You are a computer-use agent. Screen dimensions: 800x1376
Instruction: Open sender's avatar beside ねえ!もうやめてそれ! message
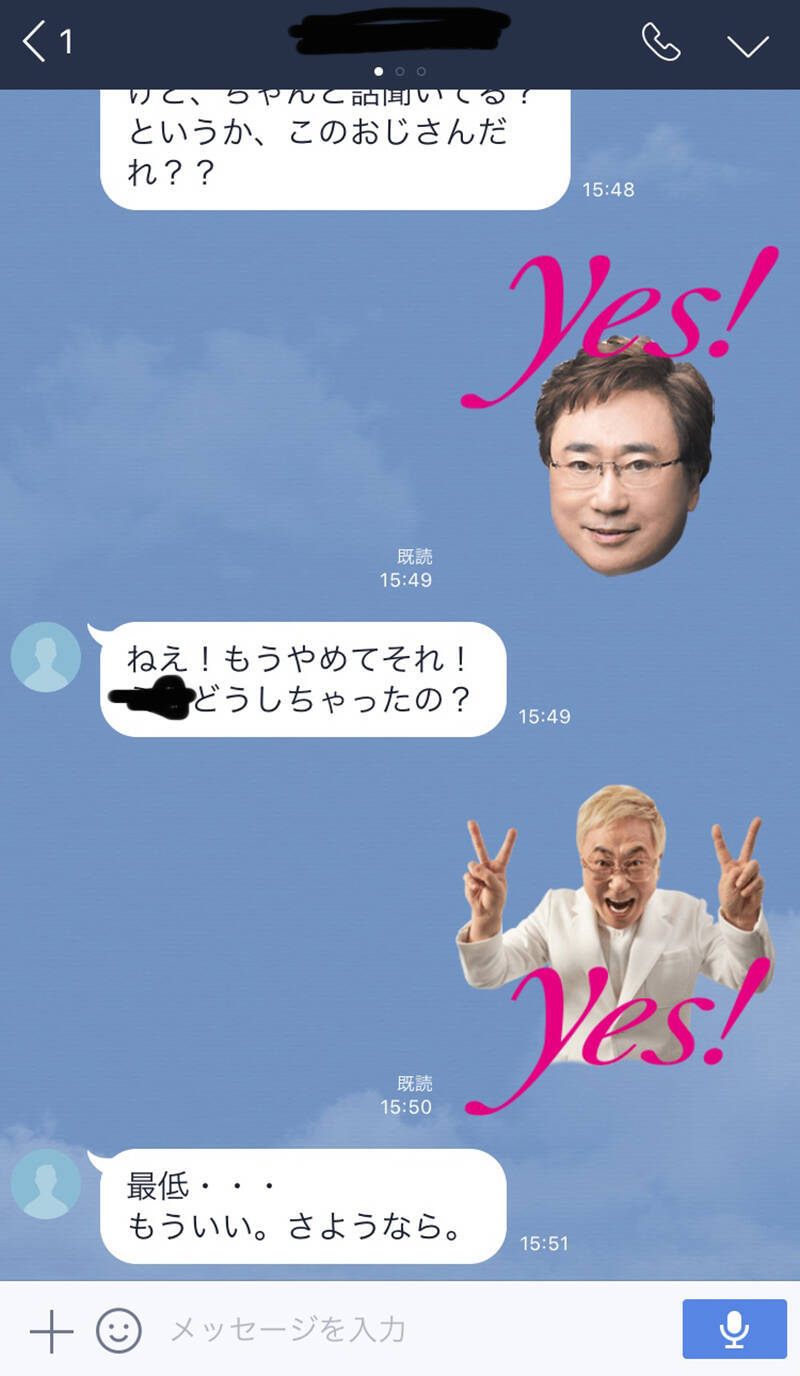pos(46,657)
